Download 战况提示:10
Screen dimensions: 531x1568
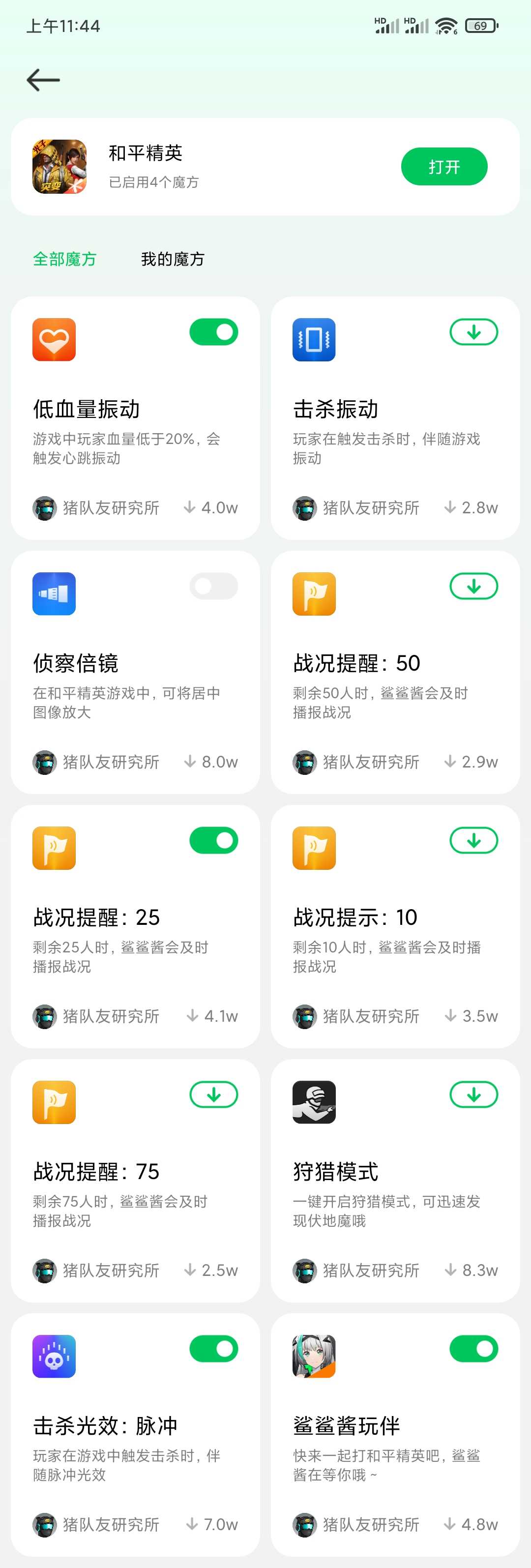coord(474,841)
